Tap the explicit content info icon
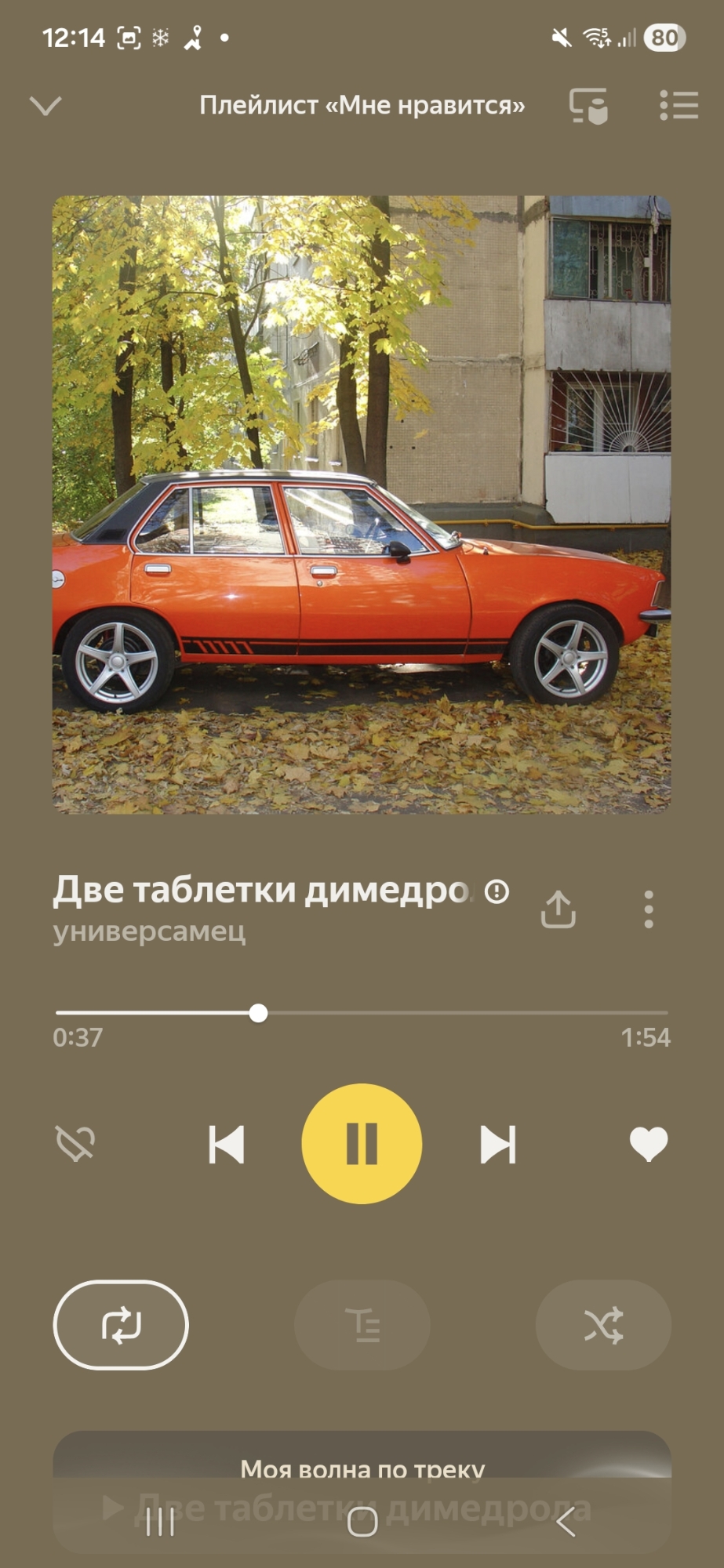The height and width of the screenshot is (1568, 724). pos(497,891)
